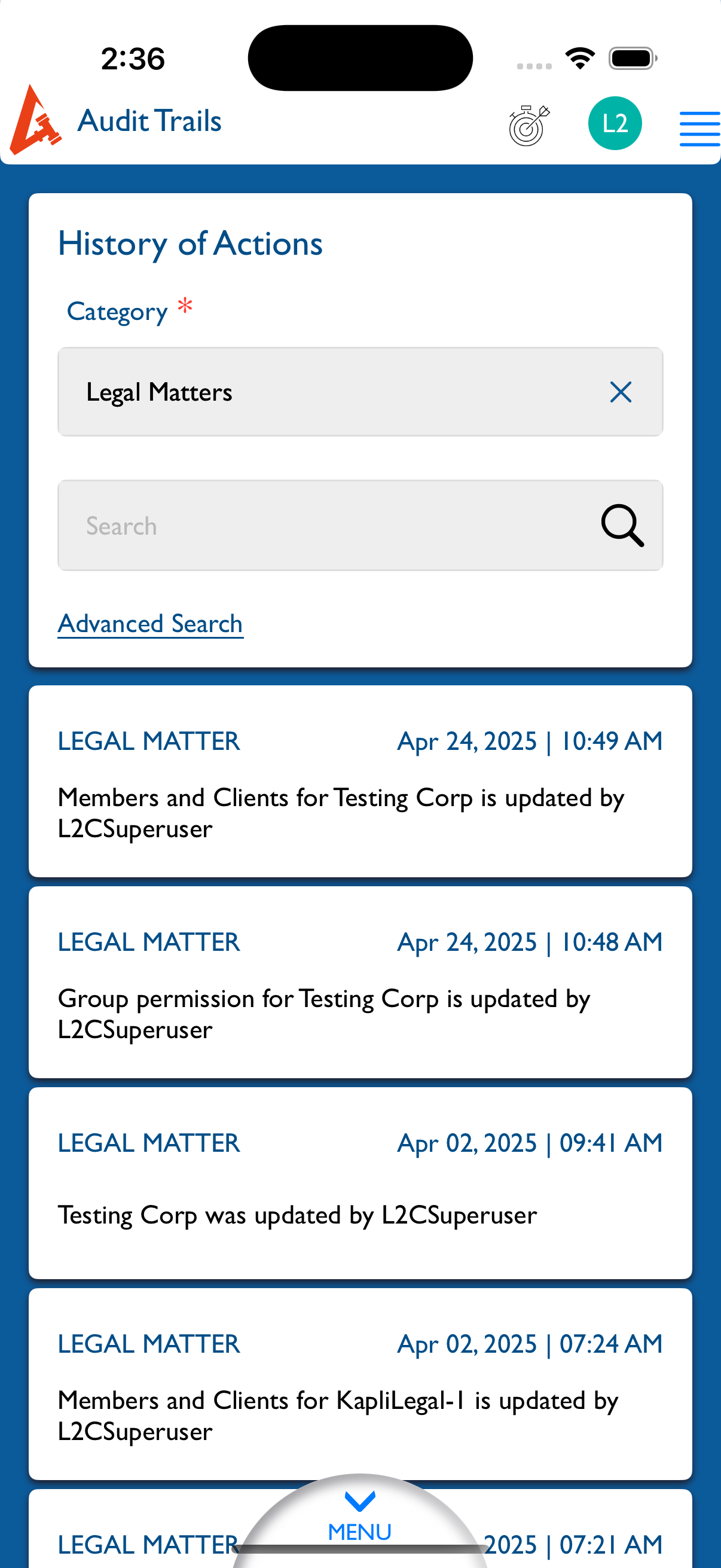The height and width of the screenshot is (1568, 721).
Task: Focus the Search text field
Action: [329, 525]
